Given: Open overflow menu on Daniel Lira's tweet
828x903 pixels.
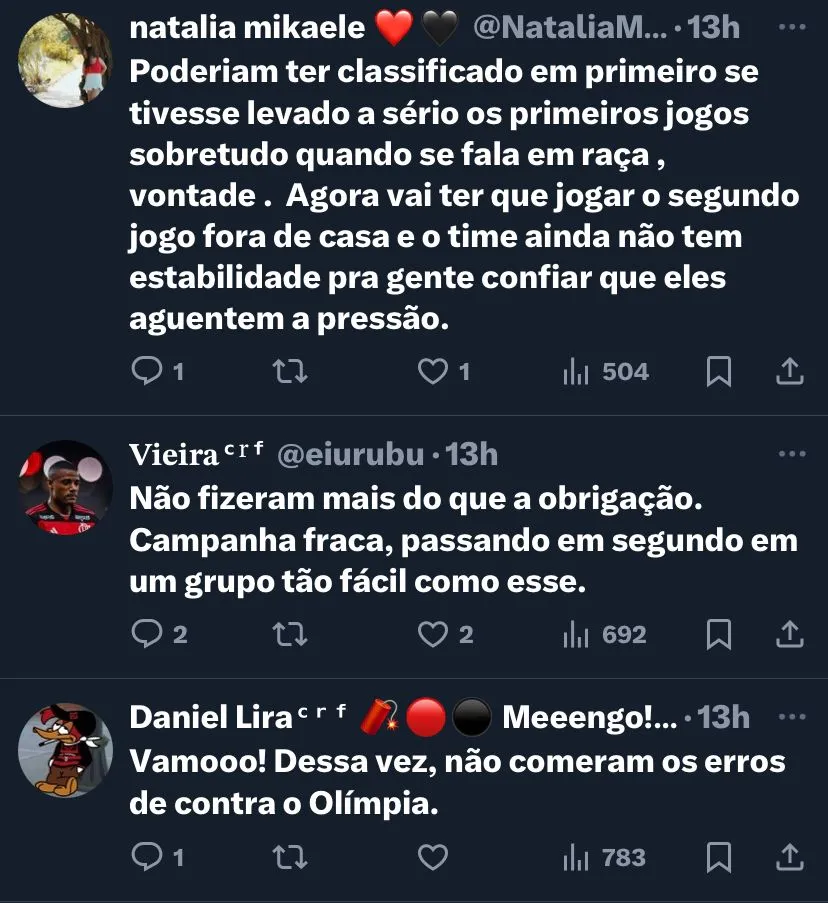Looking at the screenshot, I should (791, 716).
